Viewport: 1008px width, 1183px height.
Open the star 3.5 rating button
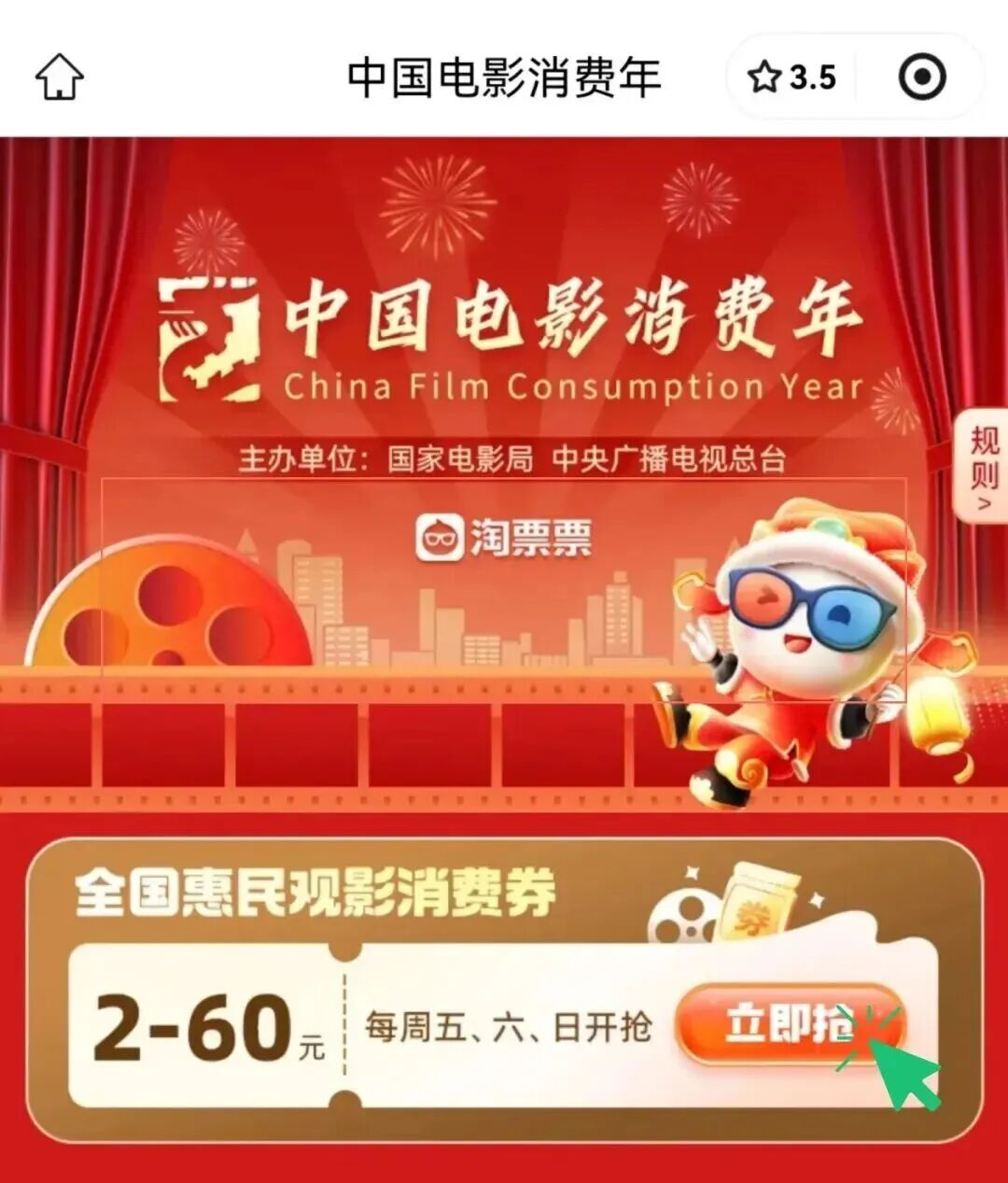coord(791,77)
